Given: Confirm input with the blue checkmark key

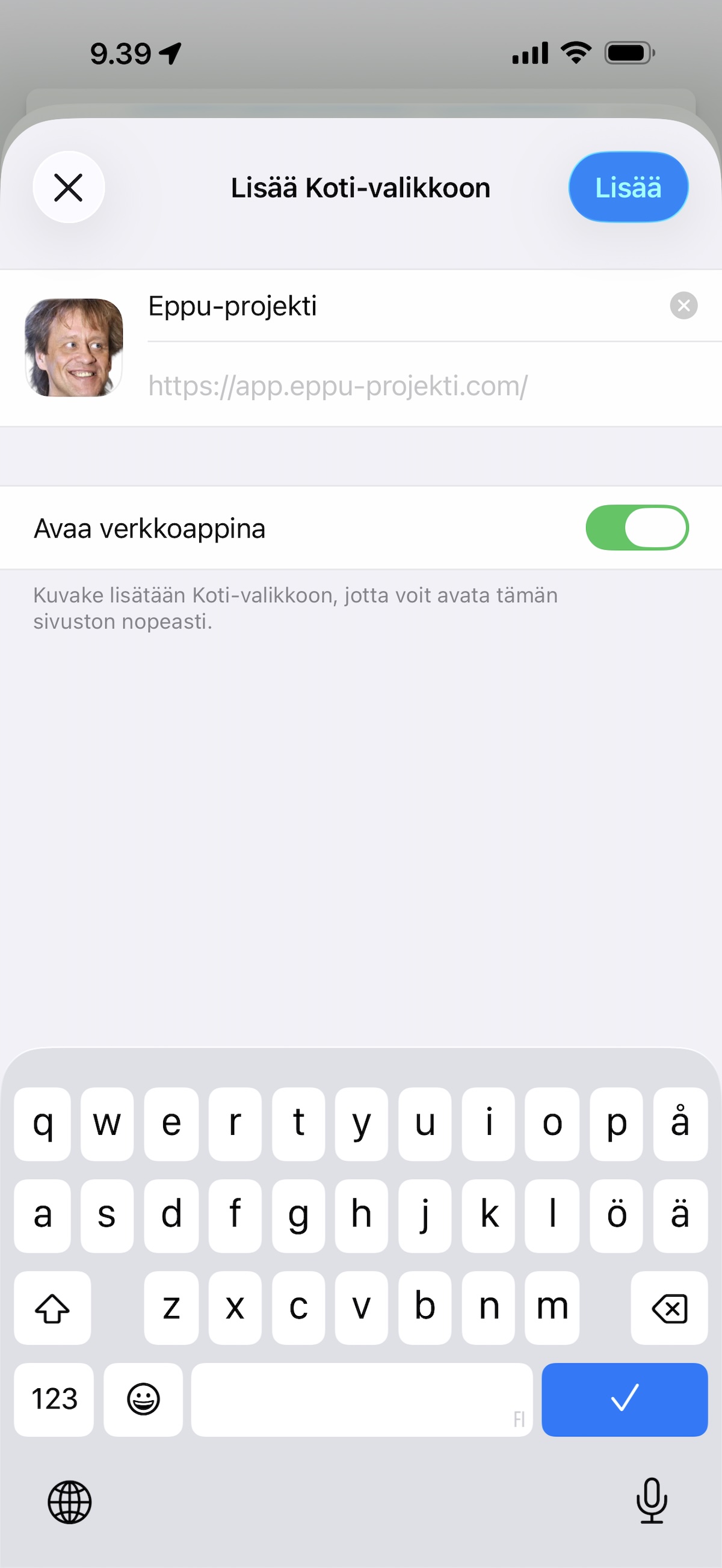Looking at the screenshot, I should coord(625,1400).
